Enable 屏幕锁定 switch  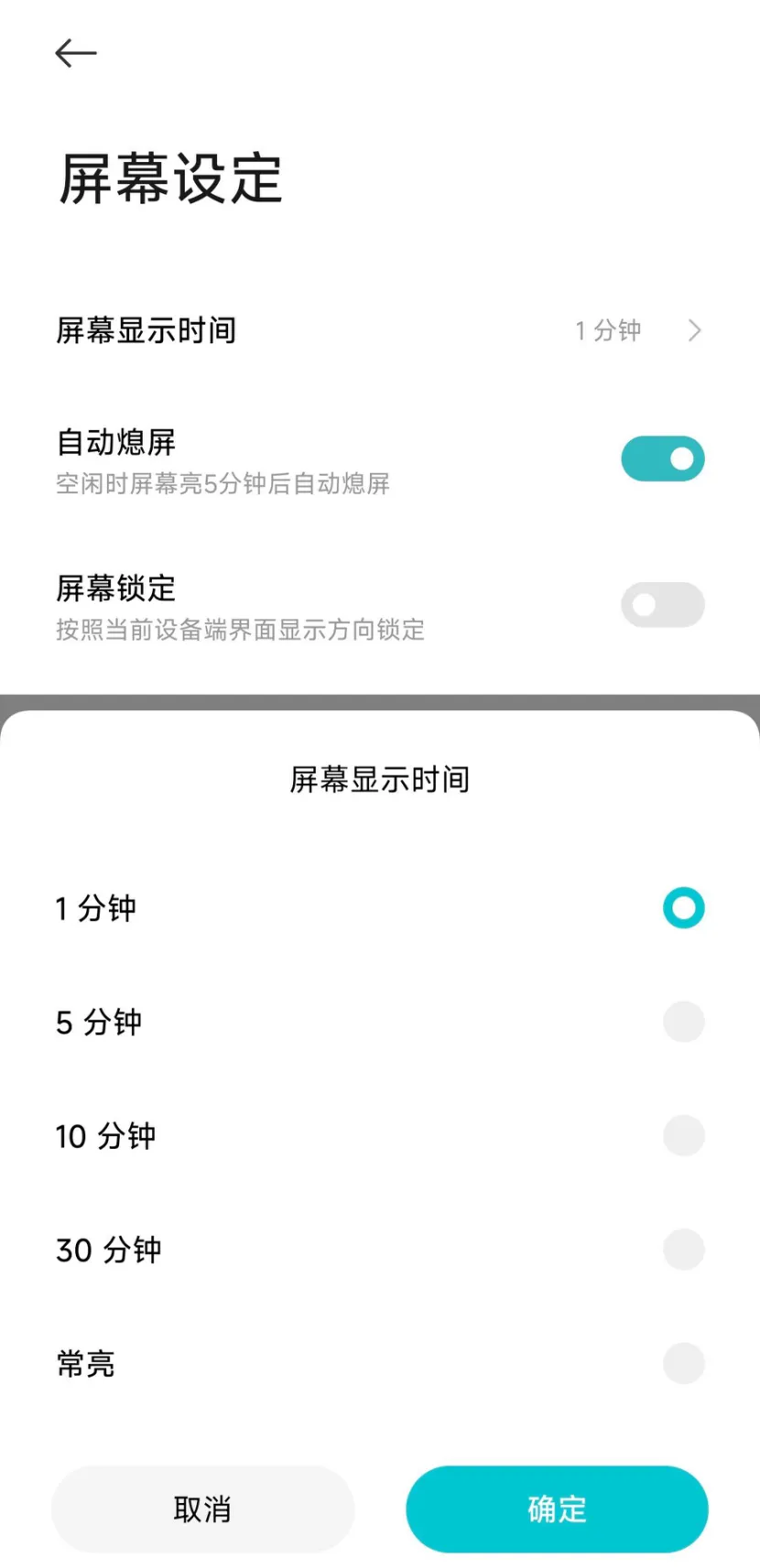pyautogui.click(x=662, y=605)
